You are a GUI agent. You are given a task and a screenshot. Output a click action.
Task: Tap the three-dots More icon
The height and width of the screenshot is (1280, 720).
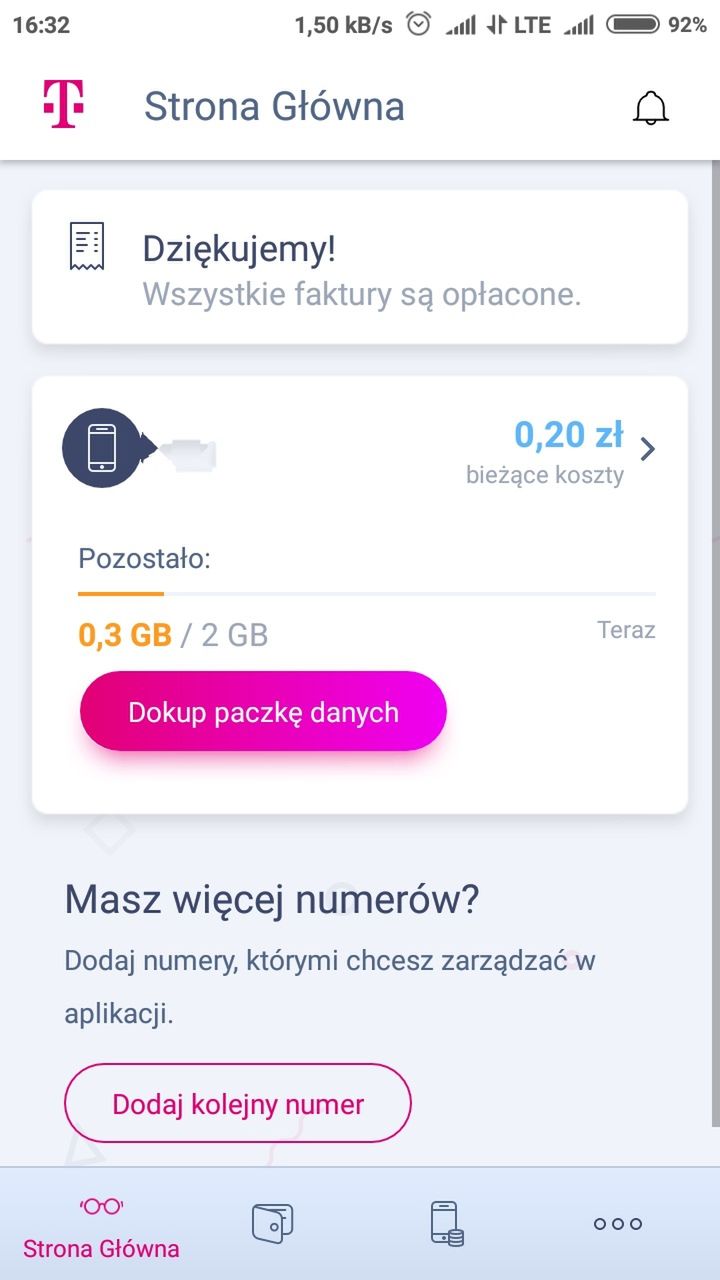[617, 1222]
